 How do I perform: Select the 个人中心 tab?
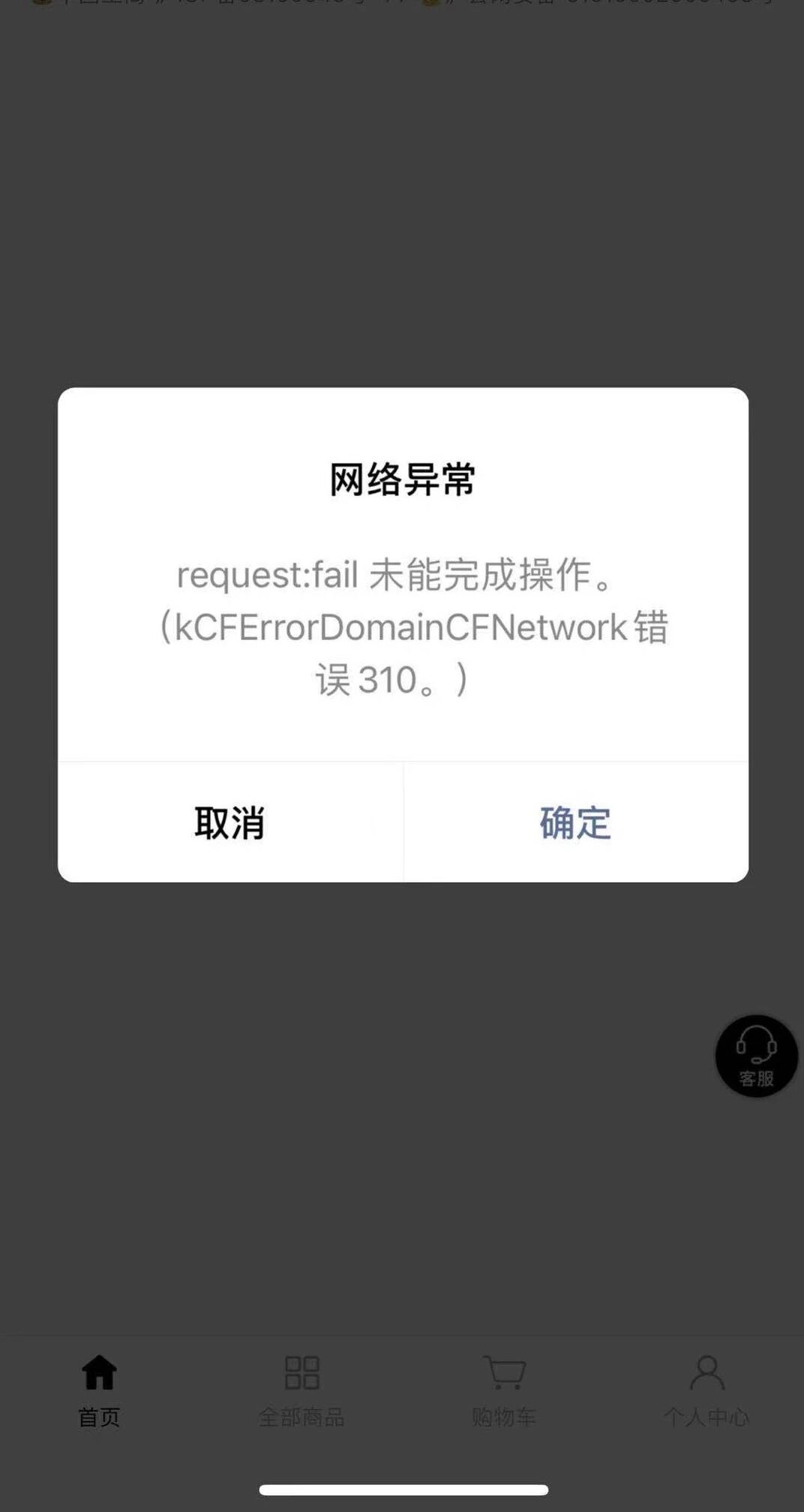pos(706,1390)
